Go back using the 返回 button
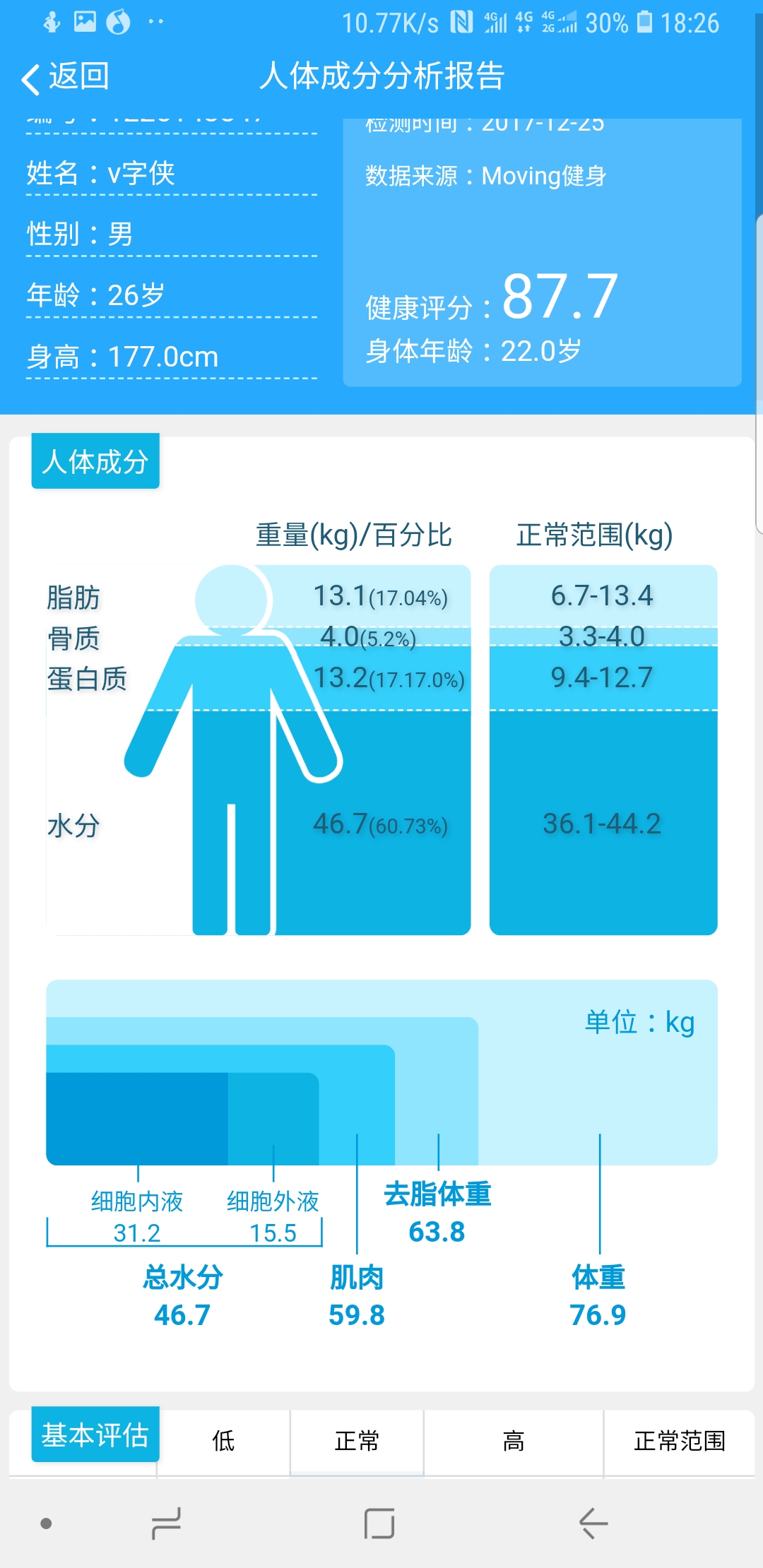Screen dimensions: 763x1568 click(x=65, y=76)
